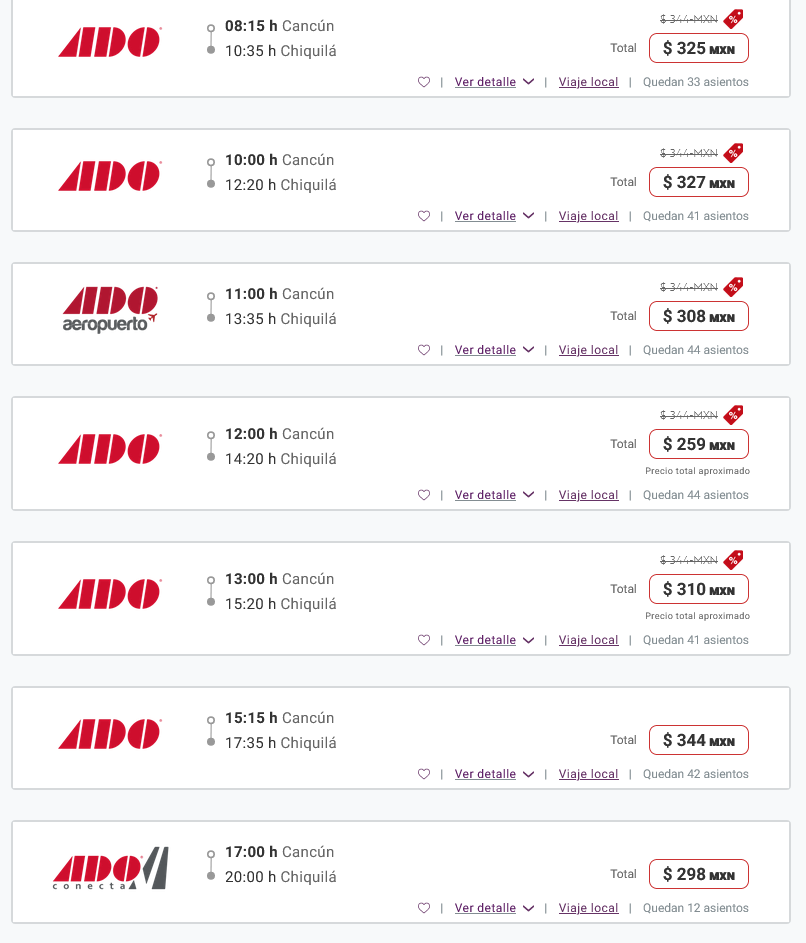Image resolution: width=806 pixels, height=943 pixels.
Task: Select the $325 MXN price button
Action: point(698,47)
